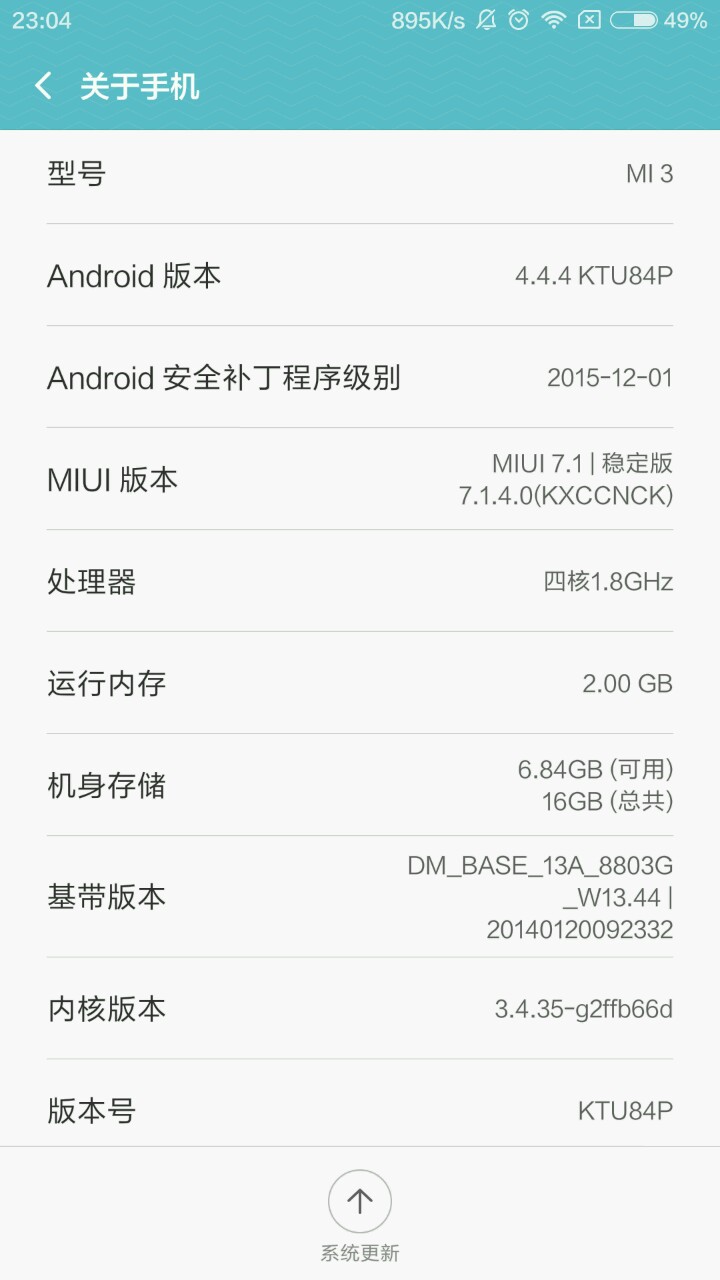Select the 内核版本 row

point(360,1008)
